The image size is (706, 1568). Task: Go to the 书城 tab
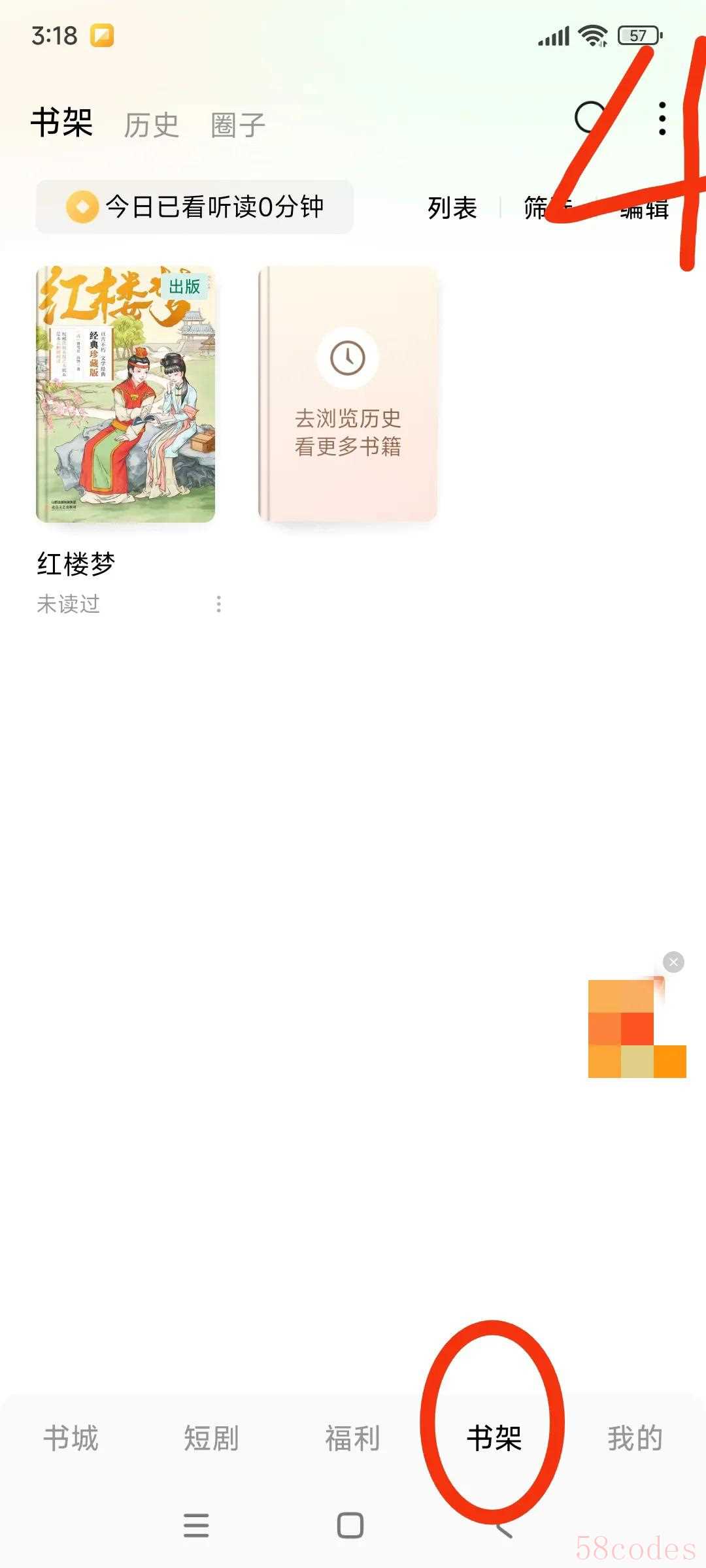coord(71,1438)
